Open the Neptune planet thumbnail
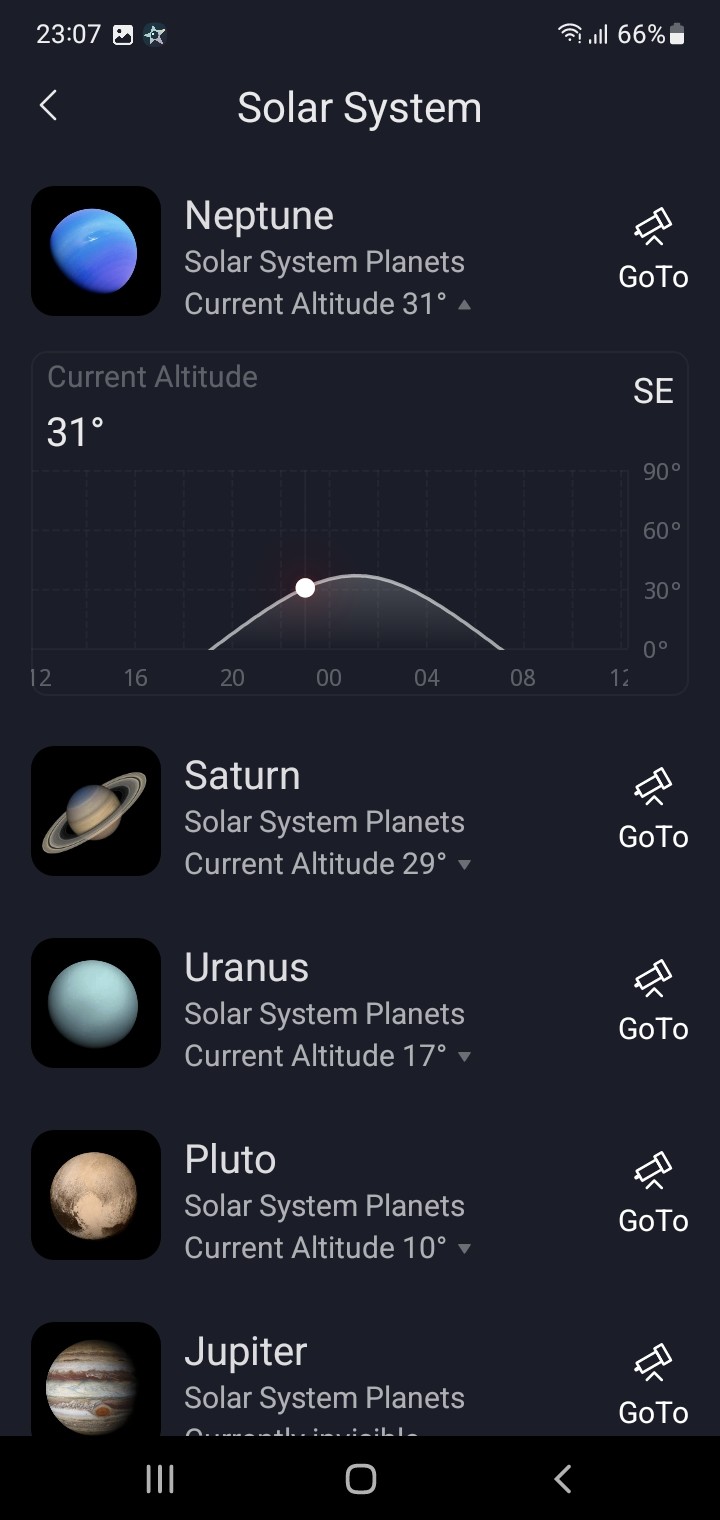720x1520 pixels. coord(96,251)
